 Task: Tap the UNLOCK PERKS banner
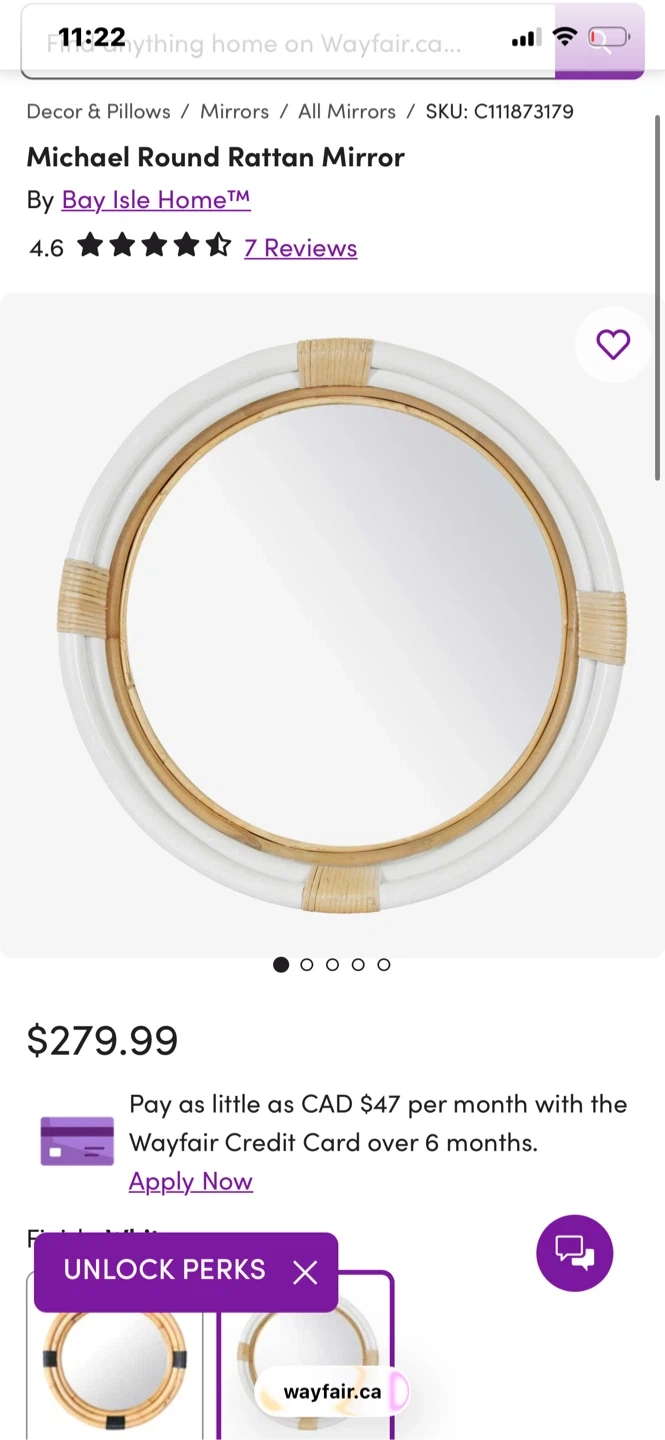coord(165,1270)
